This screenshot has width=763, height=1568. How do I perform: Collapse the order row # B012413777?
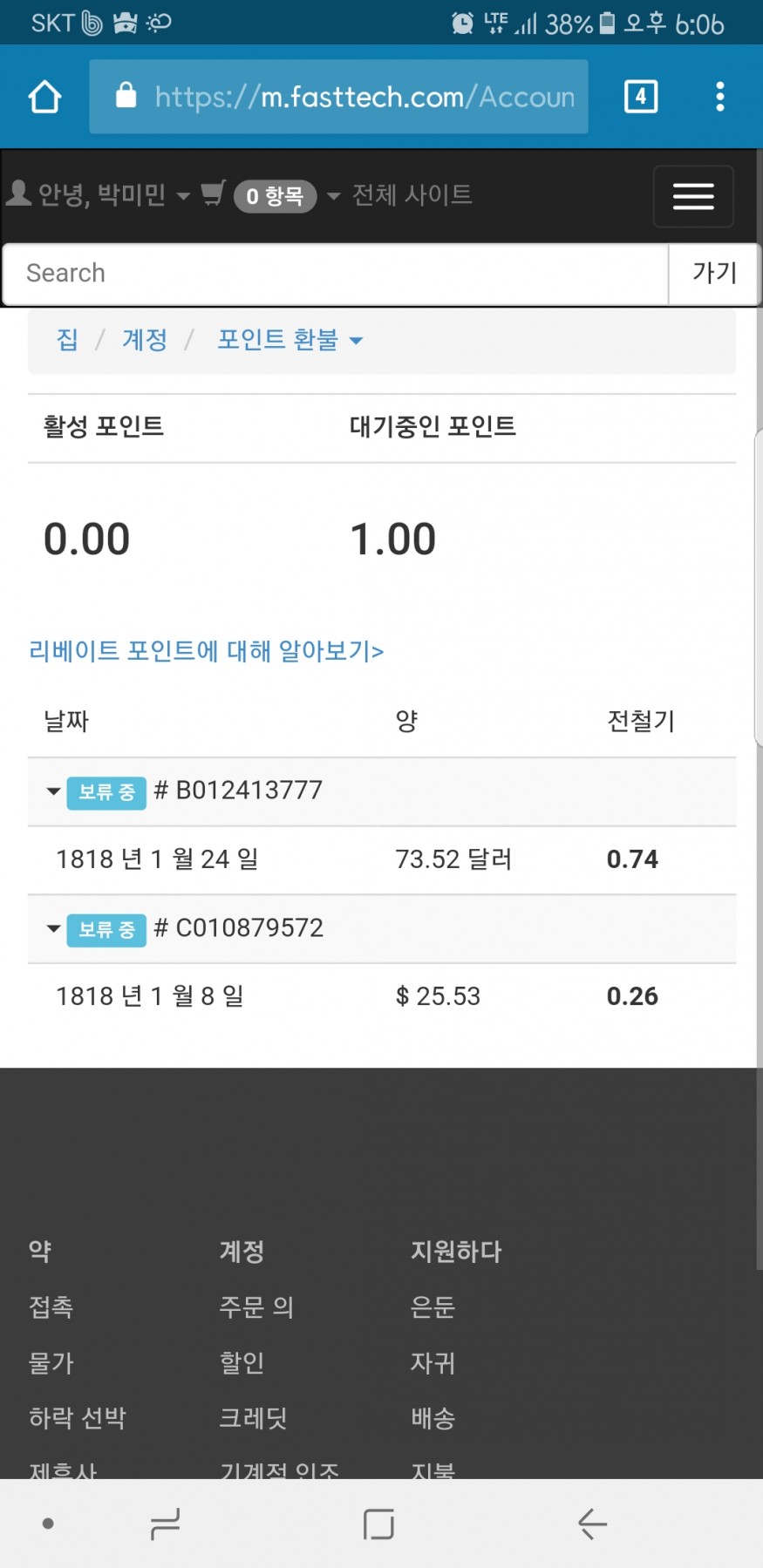tap(382, 791)
